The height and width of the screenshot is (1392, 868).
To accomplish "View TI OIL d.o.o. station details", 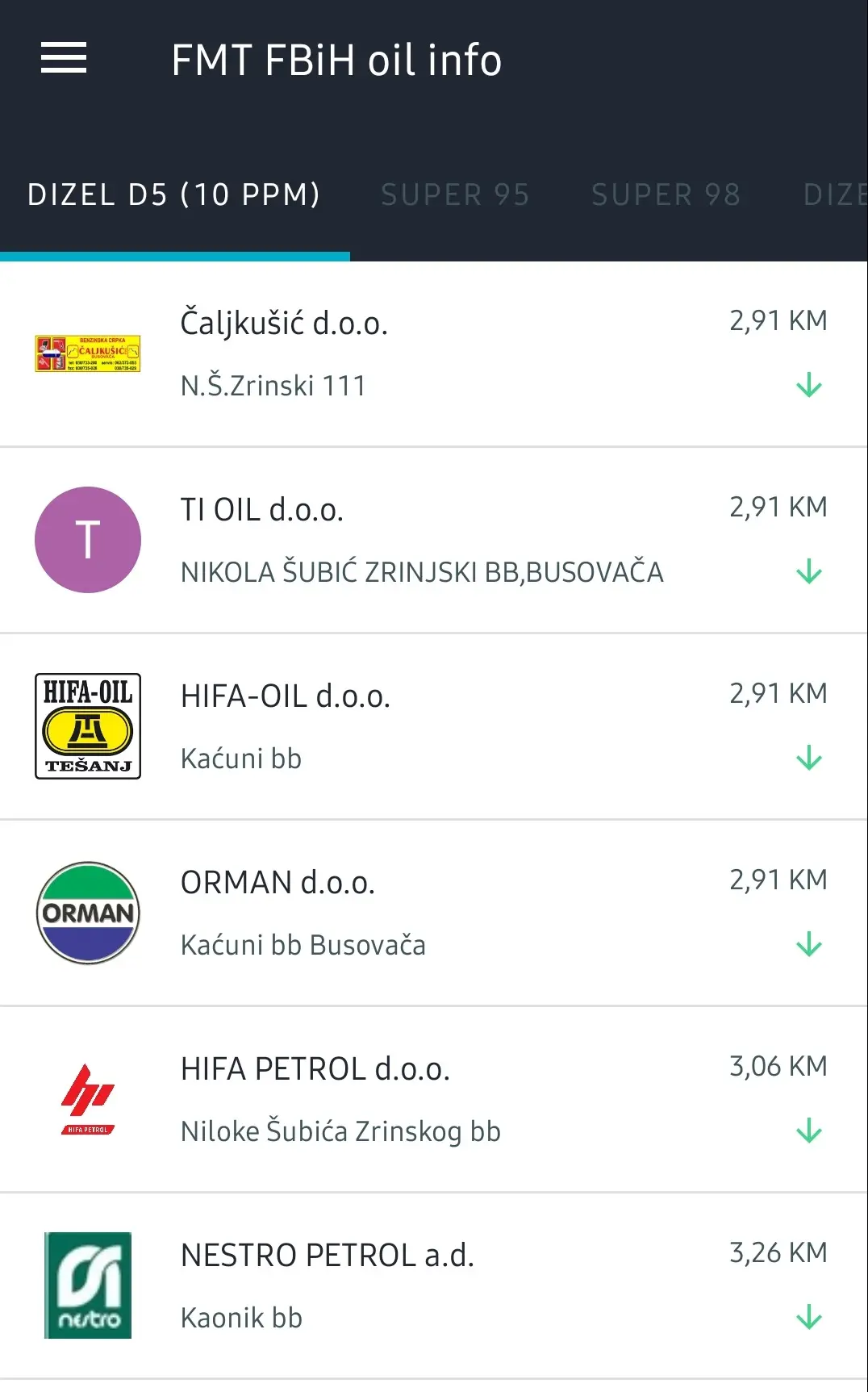I will click(x=433, y=540).
